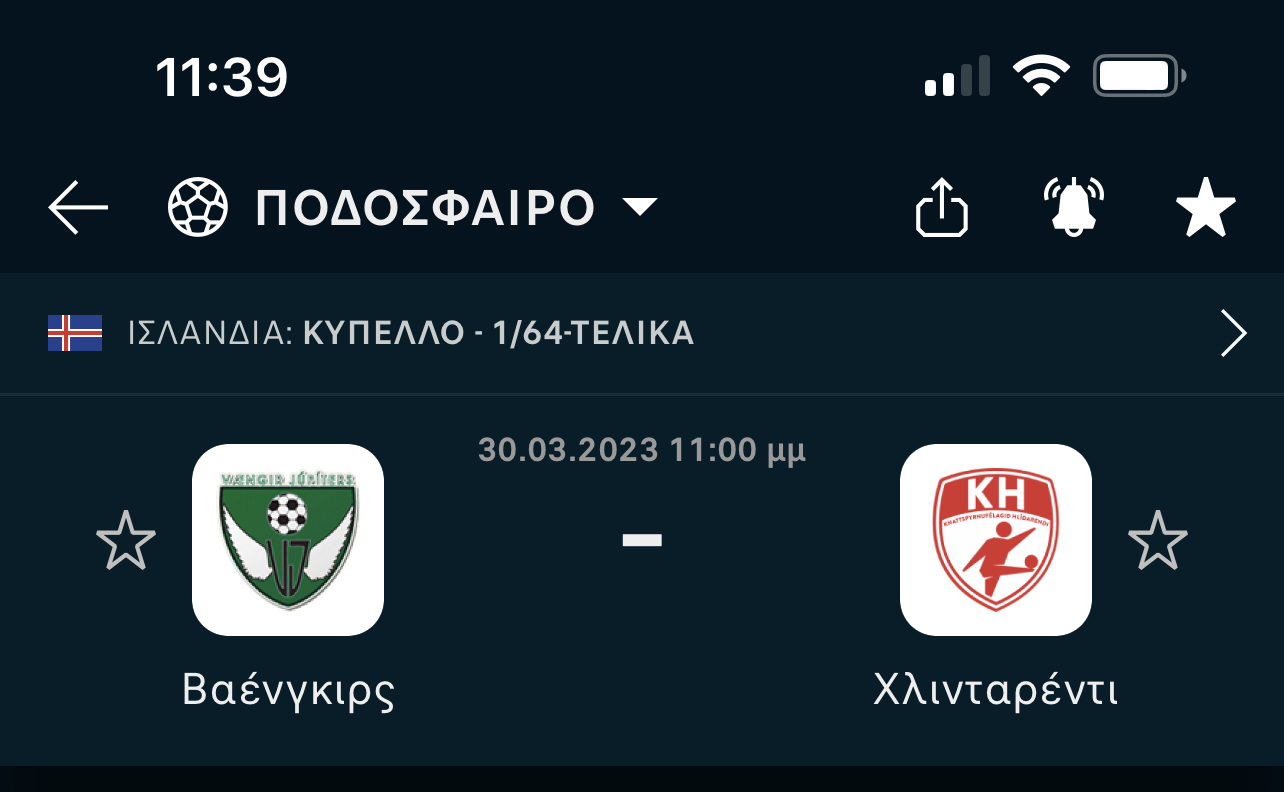This screenshot has width=1284, height=792.
Task: Open the Χλινταρέντι team logo
Action: tap(995, 540)
